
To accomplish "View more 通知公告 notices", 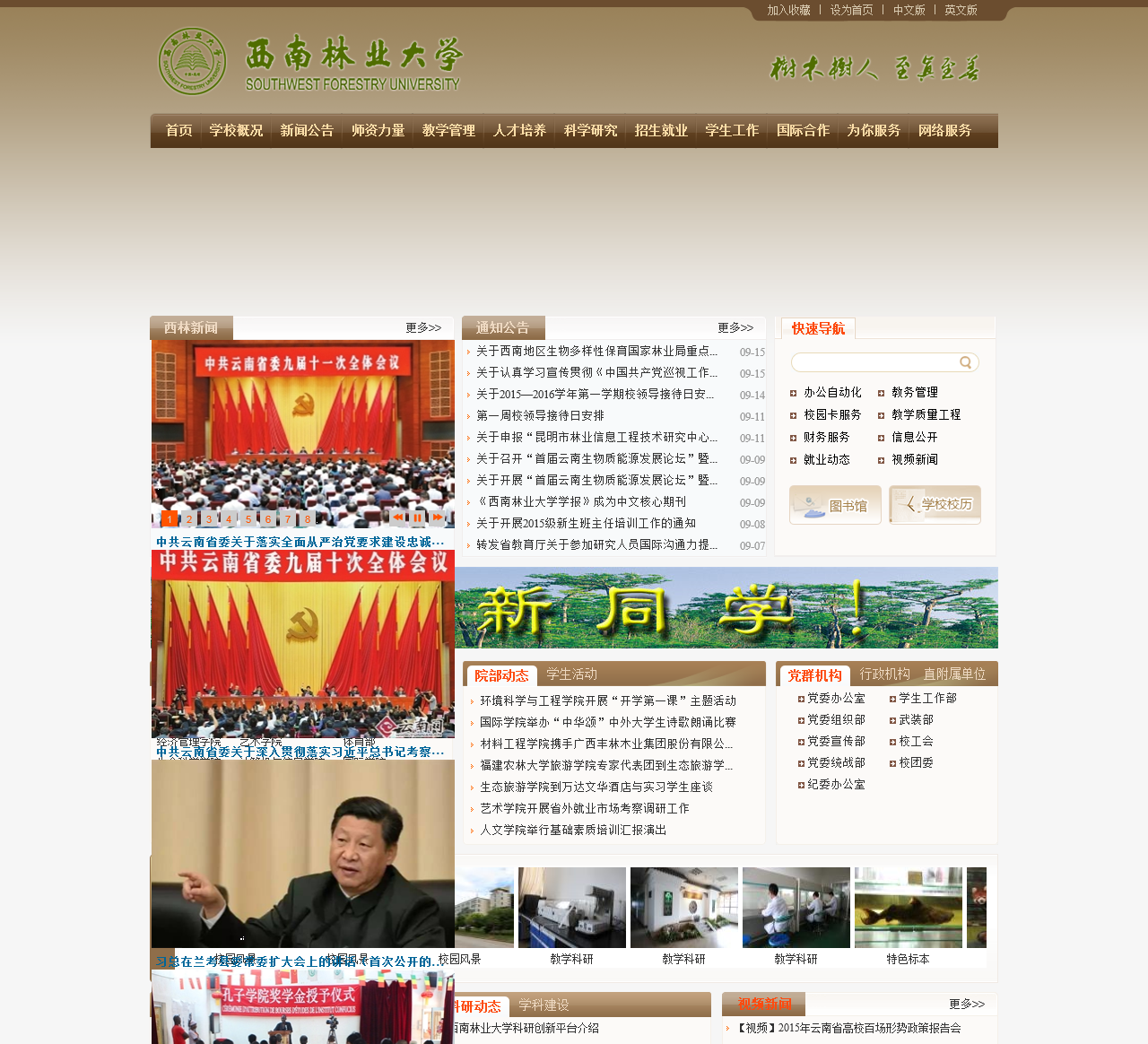I will (735, 328).
